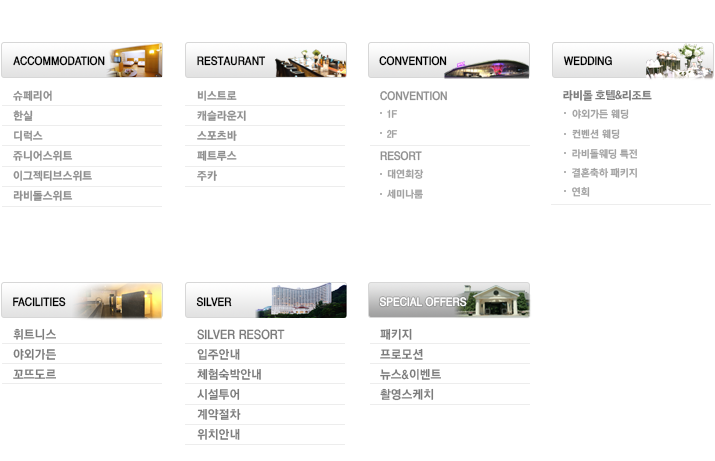Open 쥬니어스위트 room page
Image resolution: width=715 pixels, height=461 pixels.
point(42,156)
